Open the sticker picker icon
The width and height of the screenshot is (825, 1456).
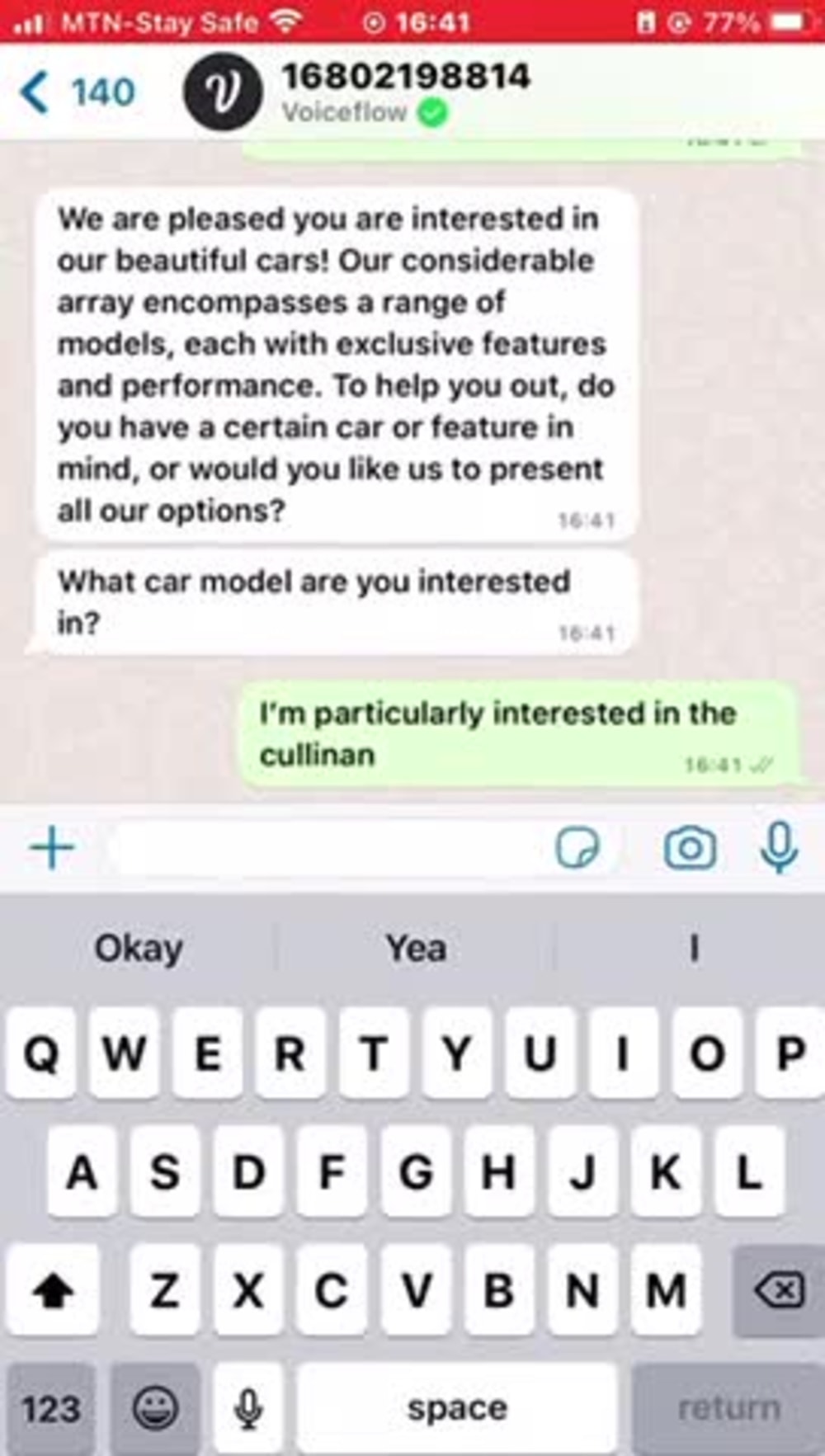pyautogui.click(x=577, y=848)
